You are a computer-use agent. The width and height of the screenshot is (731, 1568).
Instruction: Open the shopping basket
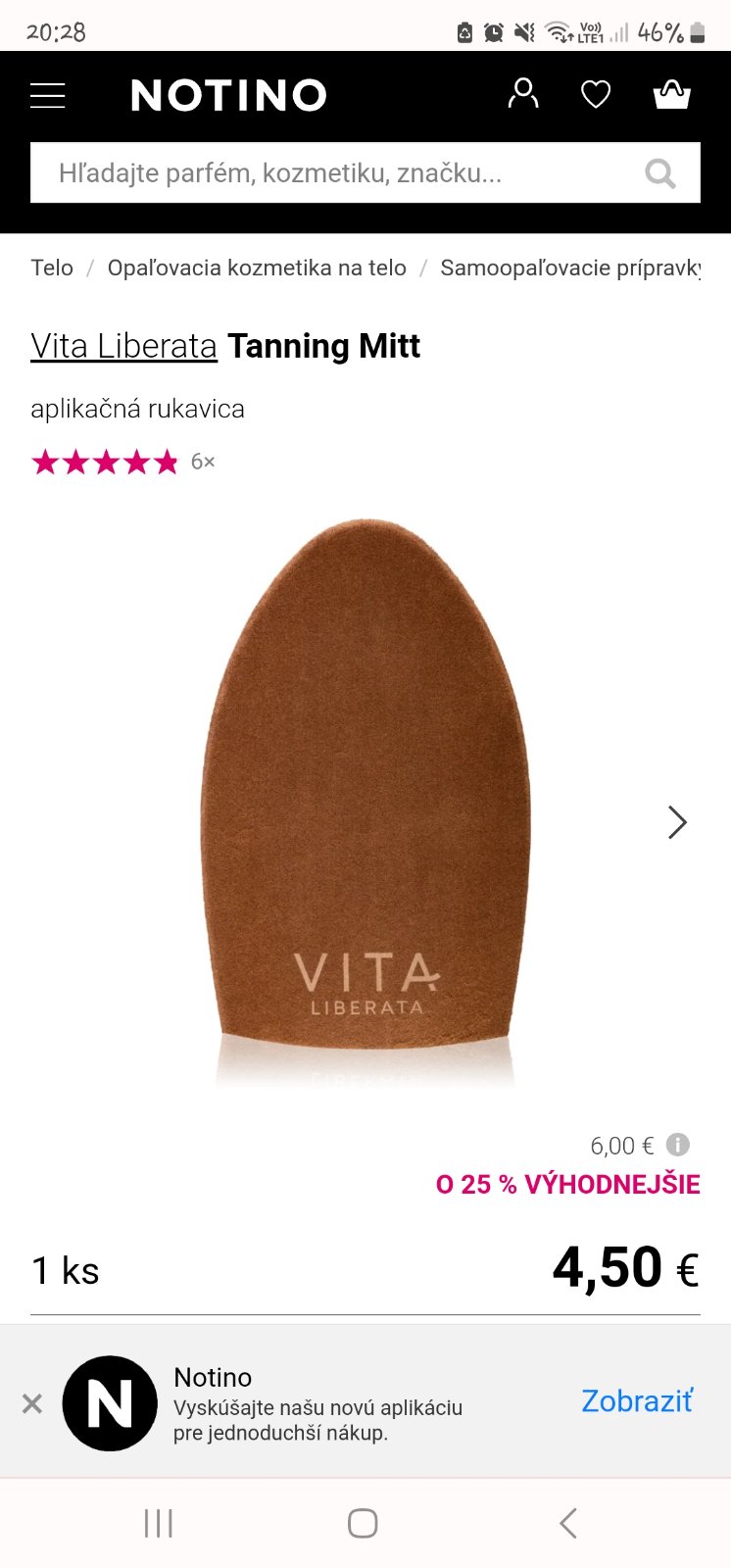pos(671,94)
